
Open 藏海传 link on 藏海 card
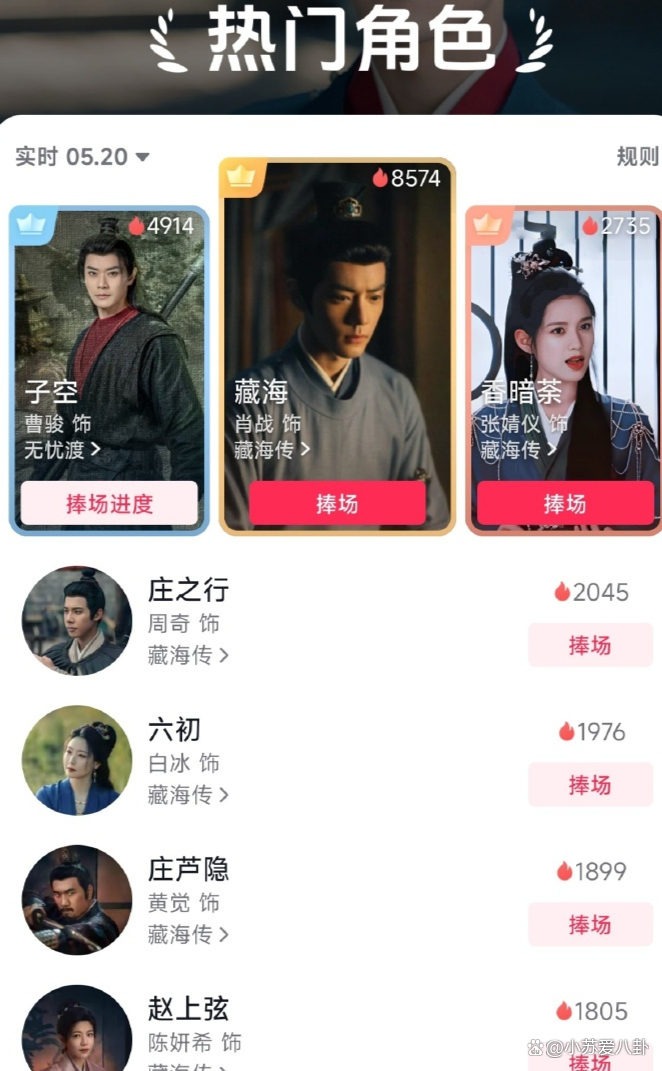click(x=271, y=450)
